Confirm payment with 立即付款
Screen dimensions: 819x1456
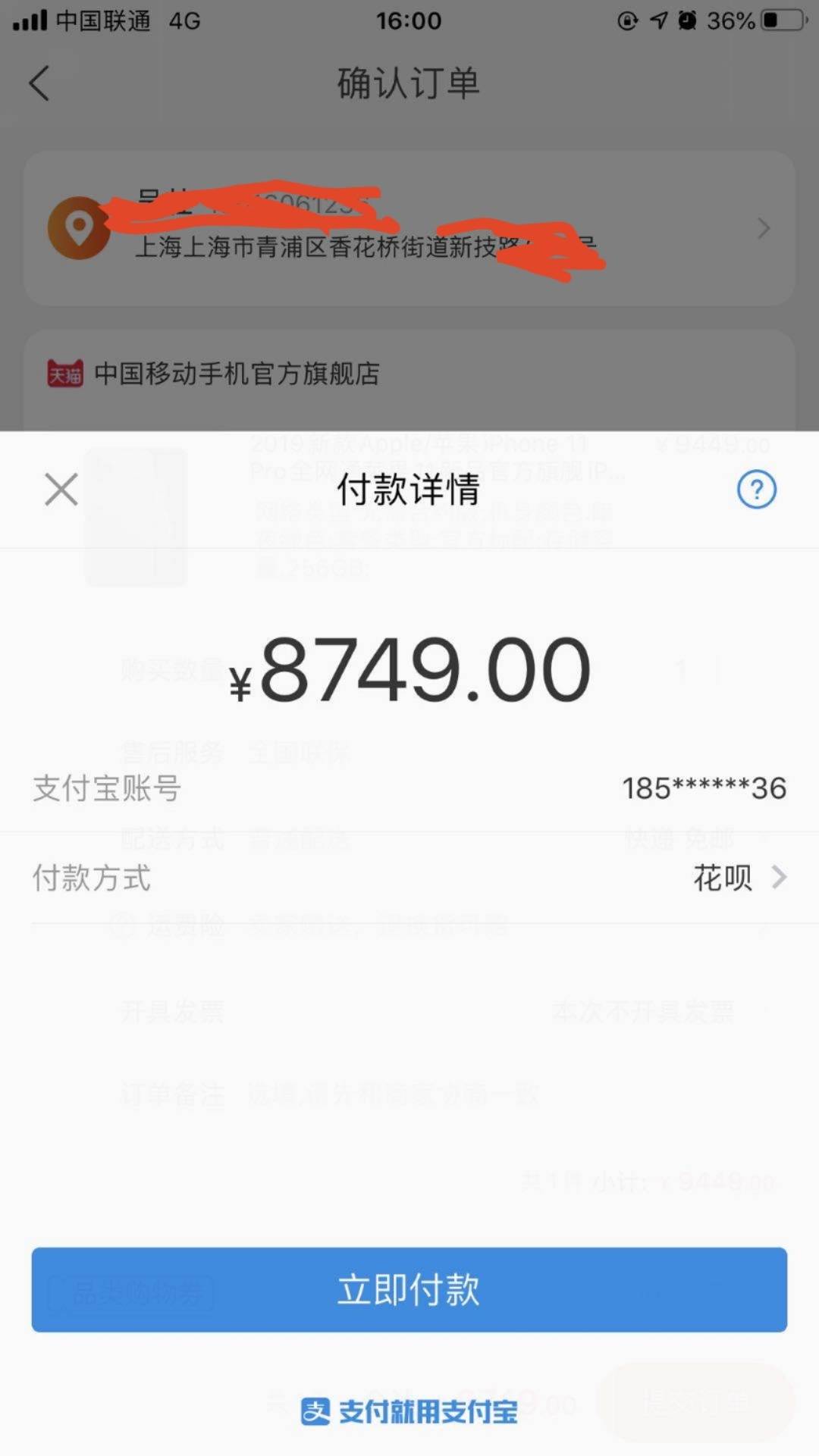[x=409, y=1289]
